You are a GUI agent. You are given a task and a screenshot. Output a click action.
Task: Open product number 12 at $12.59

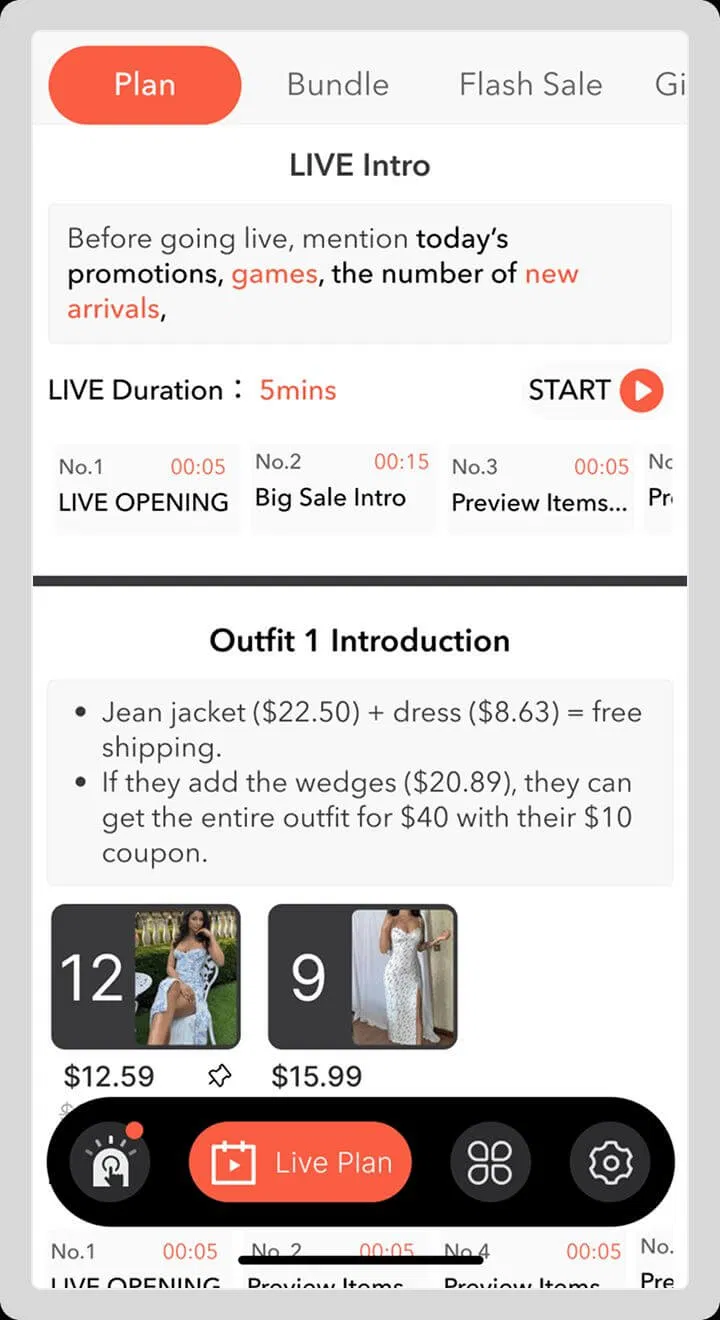pyautogui.click(x=146, y=976)
